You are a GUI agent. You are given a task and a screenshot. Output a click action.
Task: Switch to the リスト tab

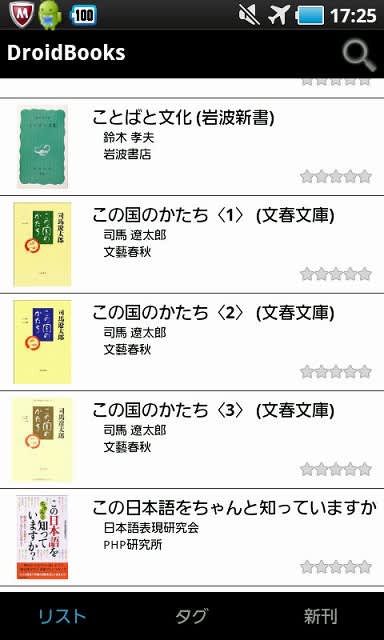pos(62,616)
